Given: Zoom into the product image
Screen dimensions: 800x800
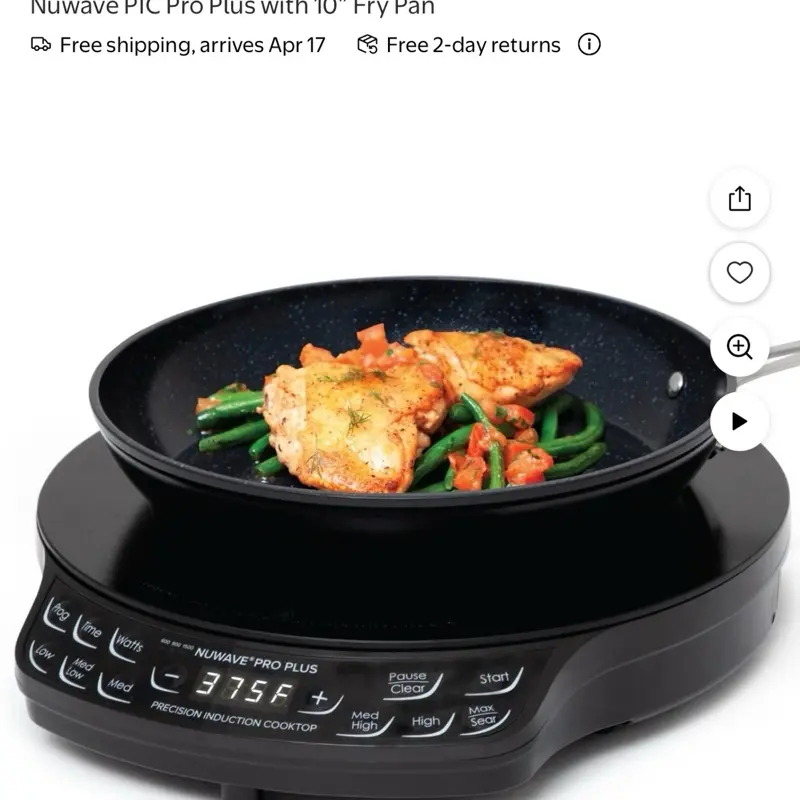Looking at the screenshot, I should click(739, 347).
